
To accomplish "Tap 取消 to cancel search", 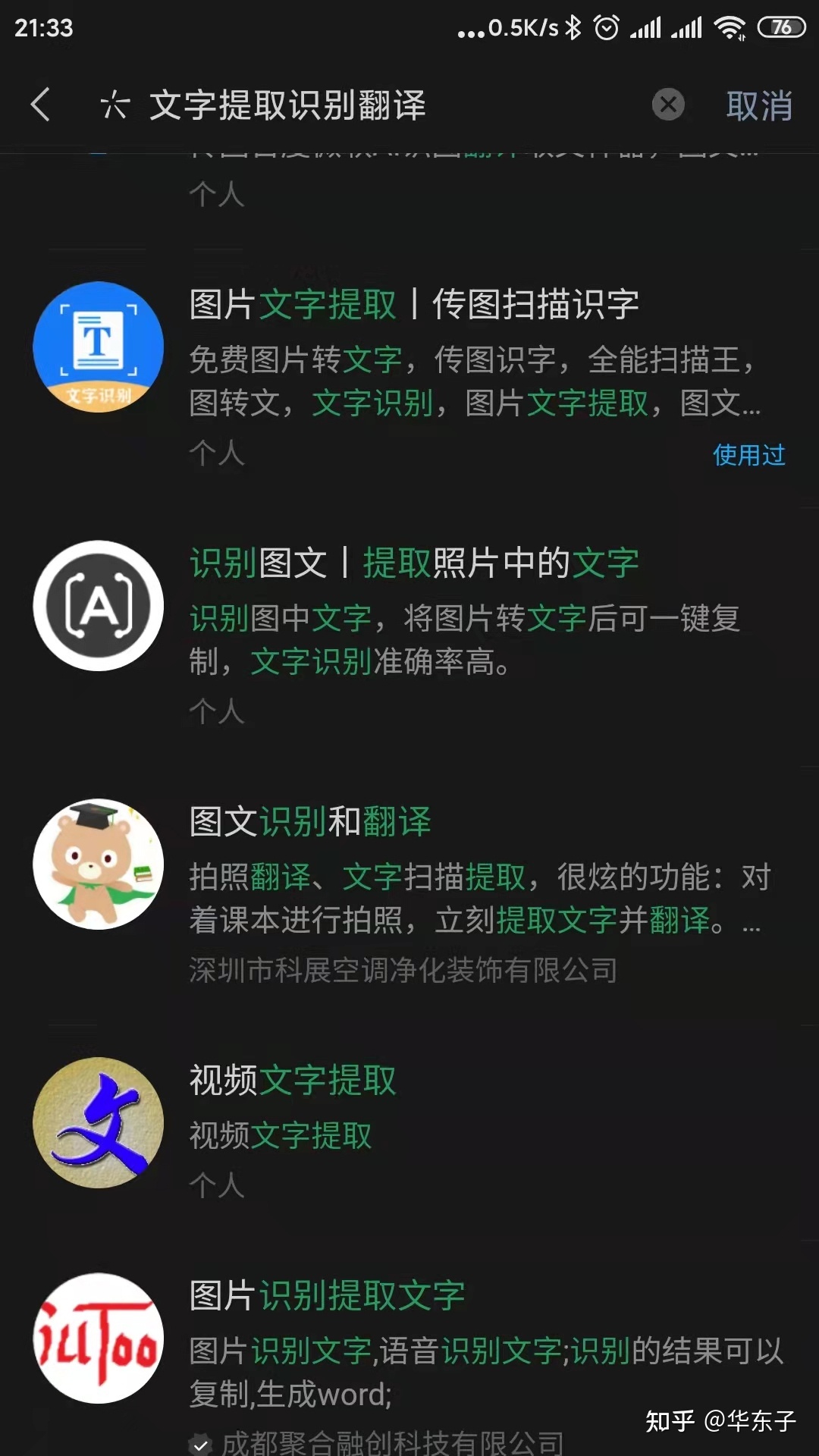I will 759,106.
